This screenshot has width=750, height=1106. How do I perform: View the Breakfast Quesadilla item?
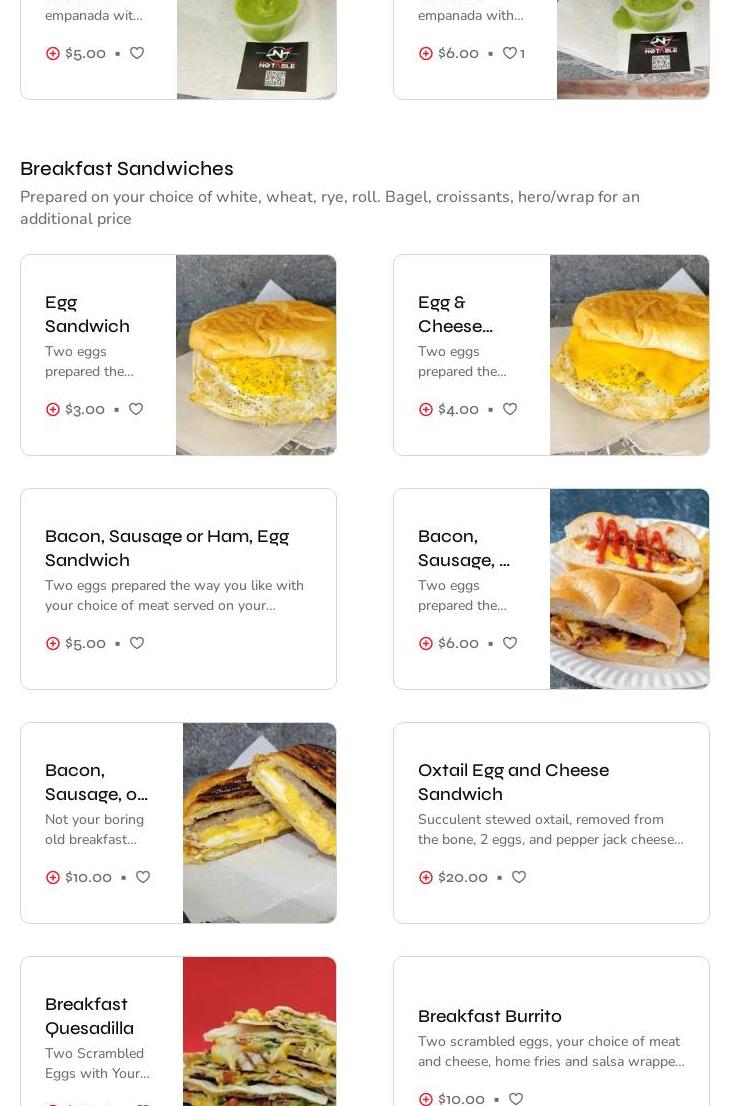(89, 1016)
